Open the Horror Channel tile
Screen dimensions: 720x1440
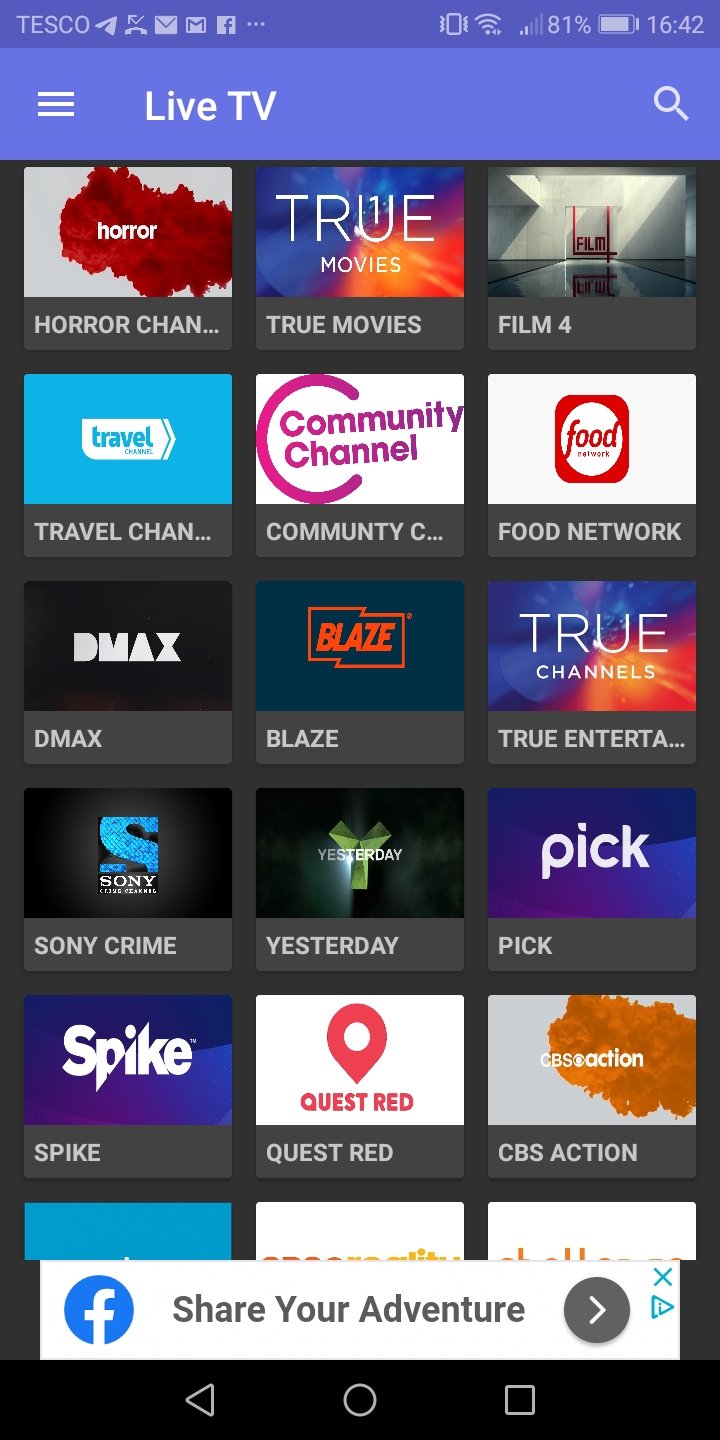pos(128,257)
